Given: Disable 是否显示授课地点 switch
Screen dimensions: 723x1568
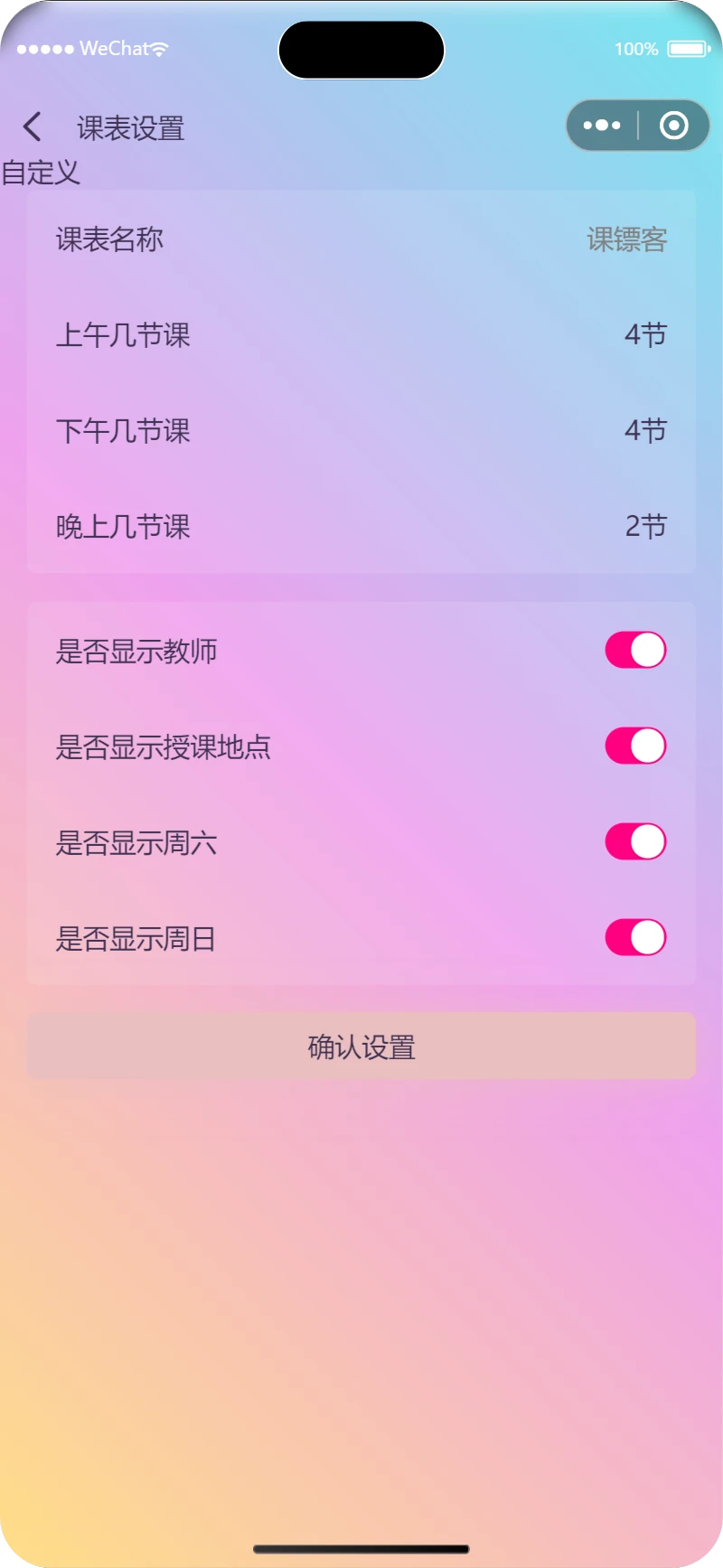Looking at the screenshot, I should click(635, 746).
